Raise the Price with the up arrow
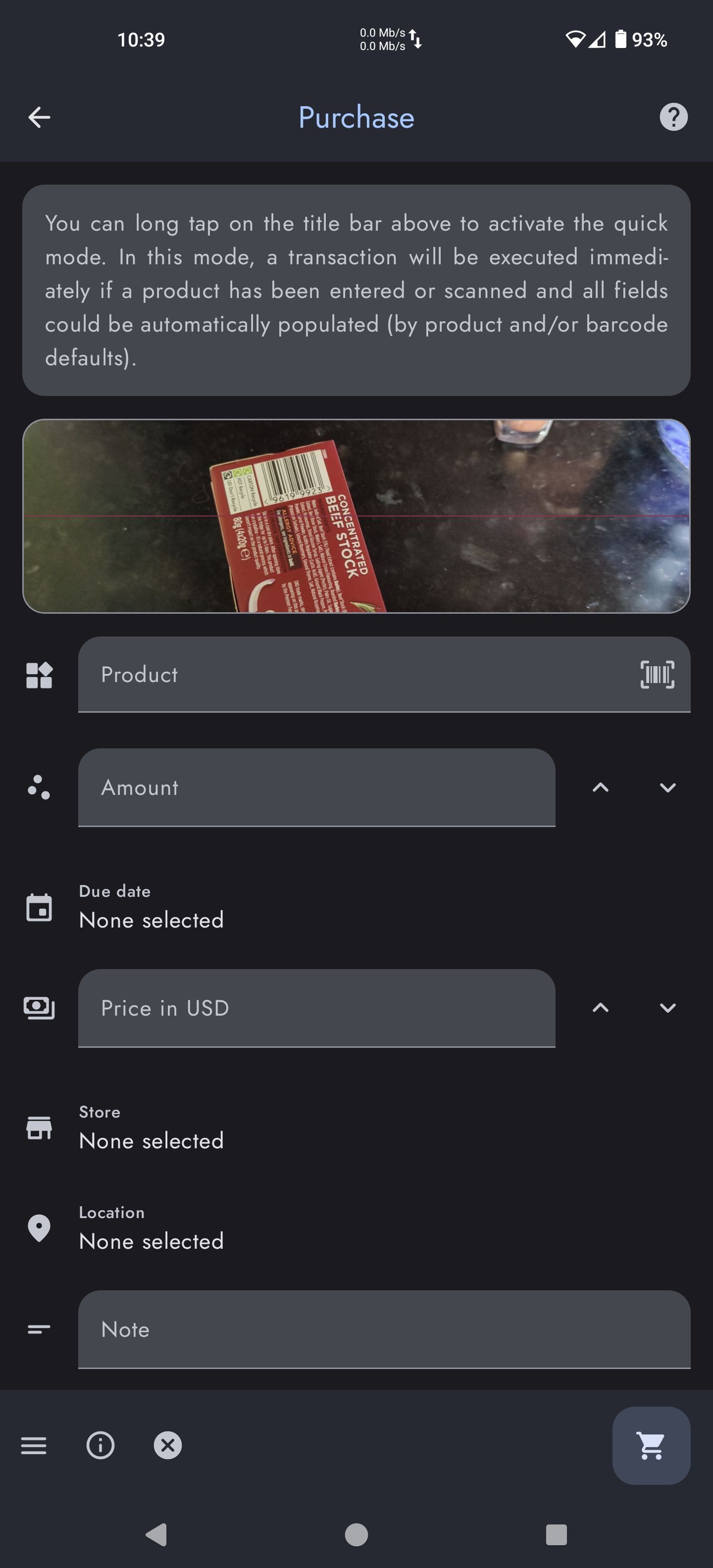Screen dimensions: 713x1568 tap(601, 1008)
